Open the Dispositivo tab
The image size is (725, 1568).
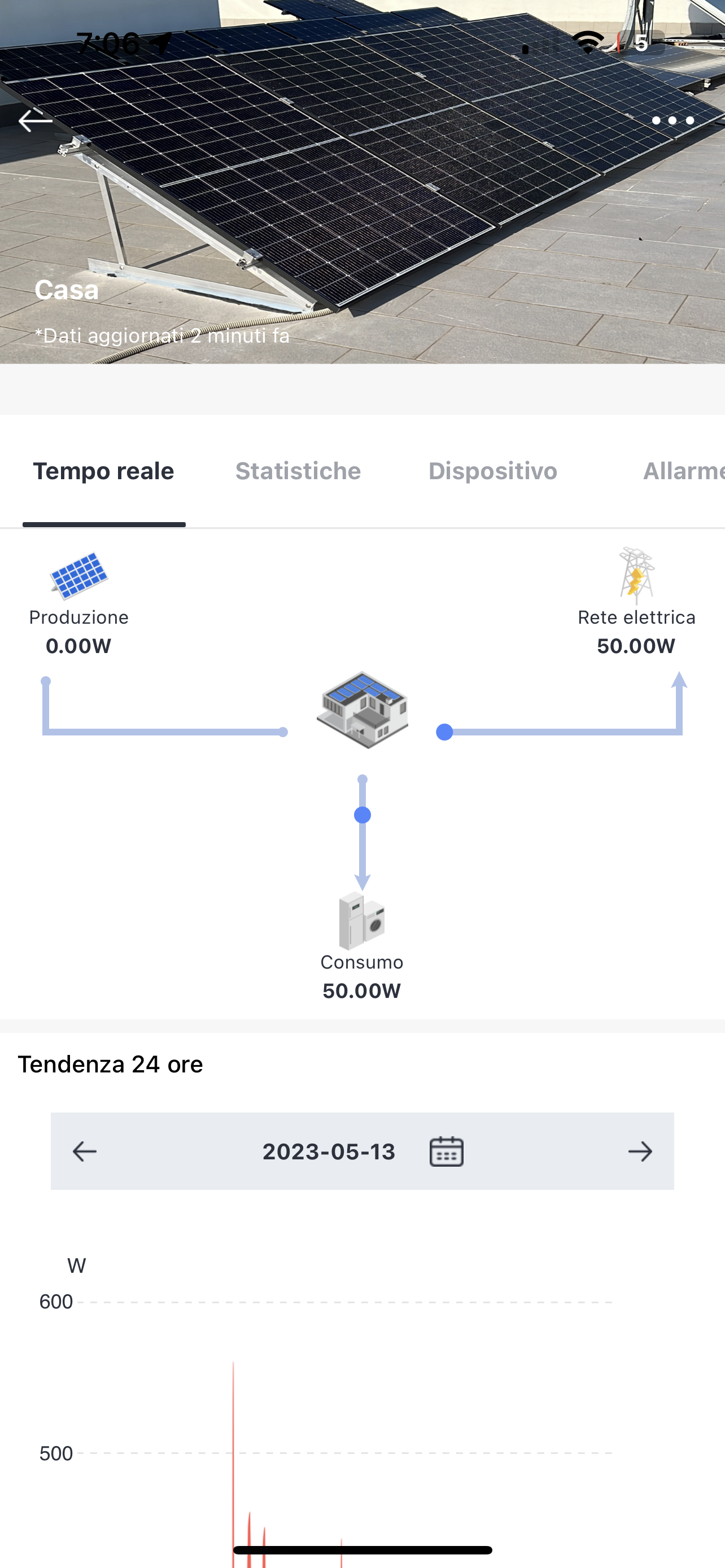(x=492, y=471)
